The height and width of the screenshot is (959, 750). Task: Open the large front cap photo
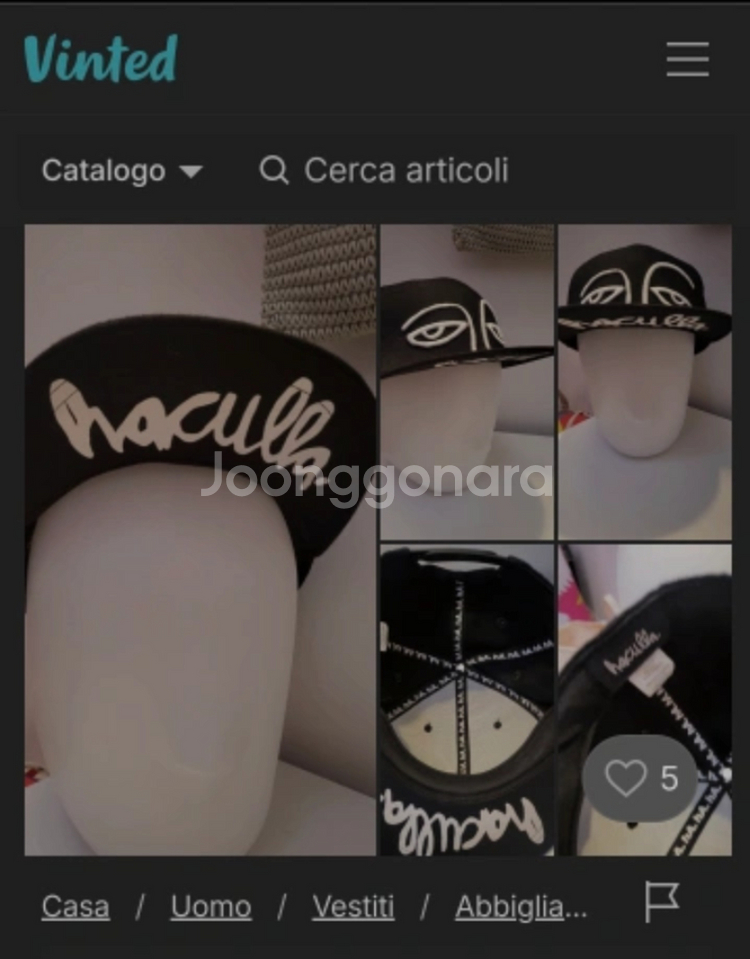coord(200,540)
